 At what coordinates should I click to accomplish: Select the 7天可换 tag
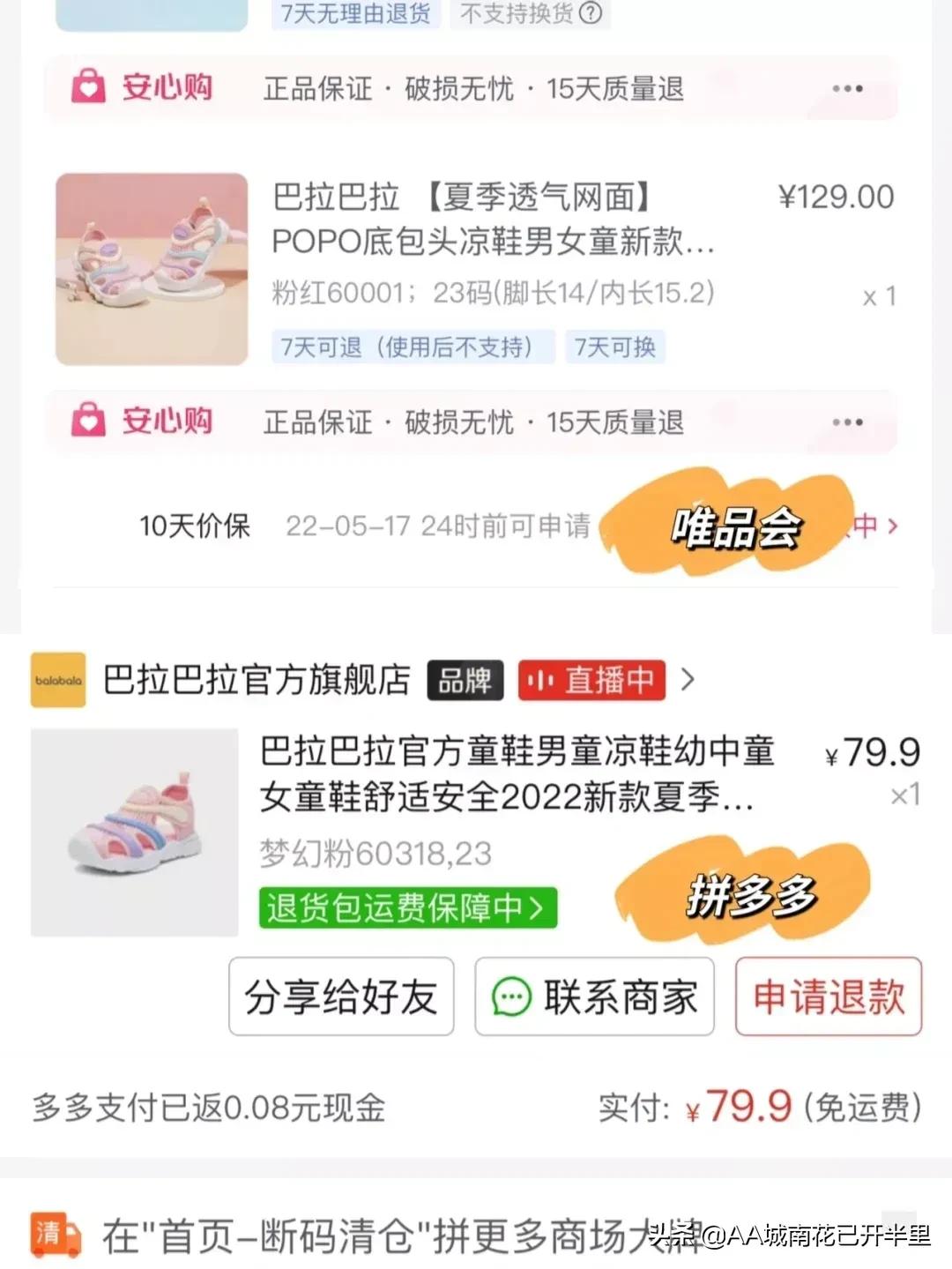pyautogui.click(x=614, y=347)
